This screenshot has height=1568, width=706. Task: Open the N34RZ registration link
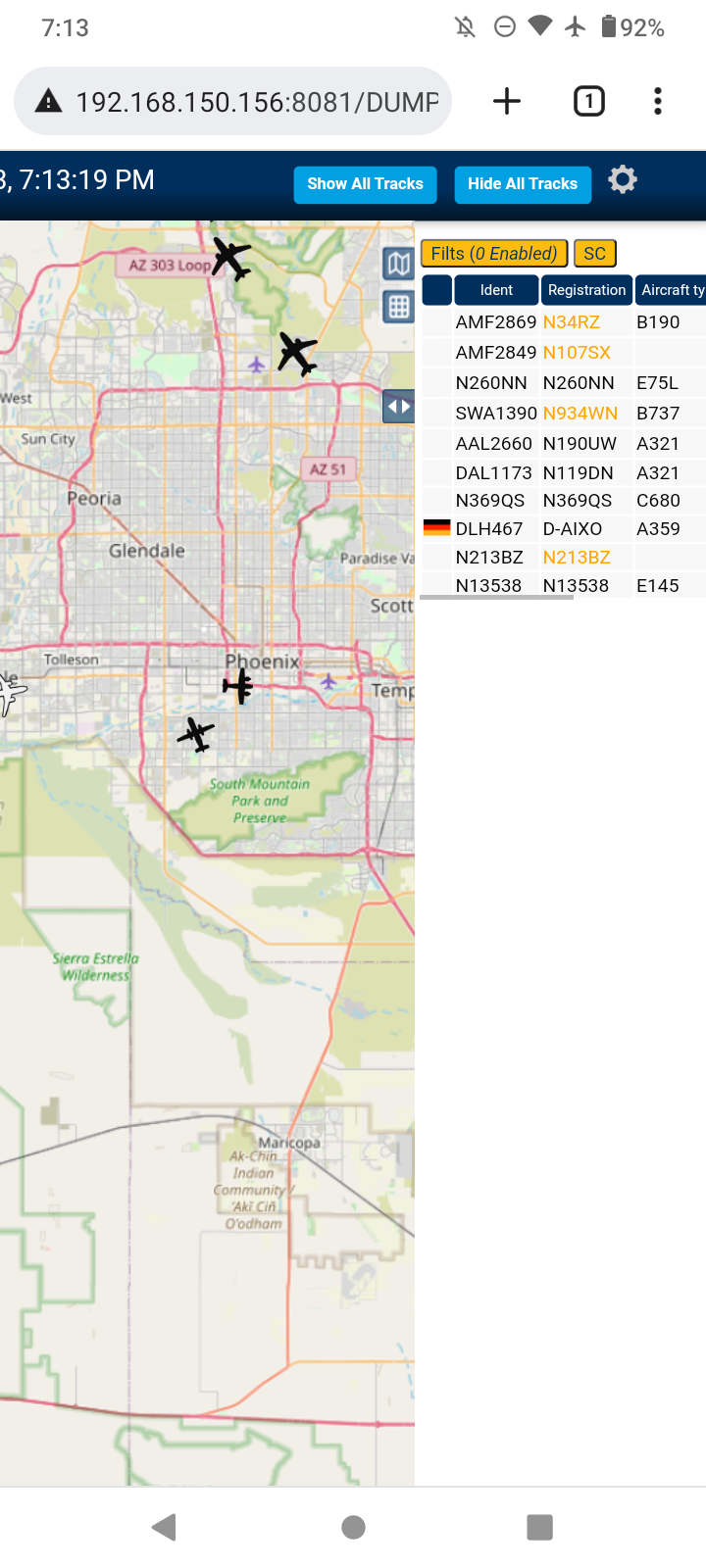click(572, 322)
